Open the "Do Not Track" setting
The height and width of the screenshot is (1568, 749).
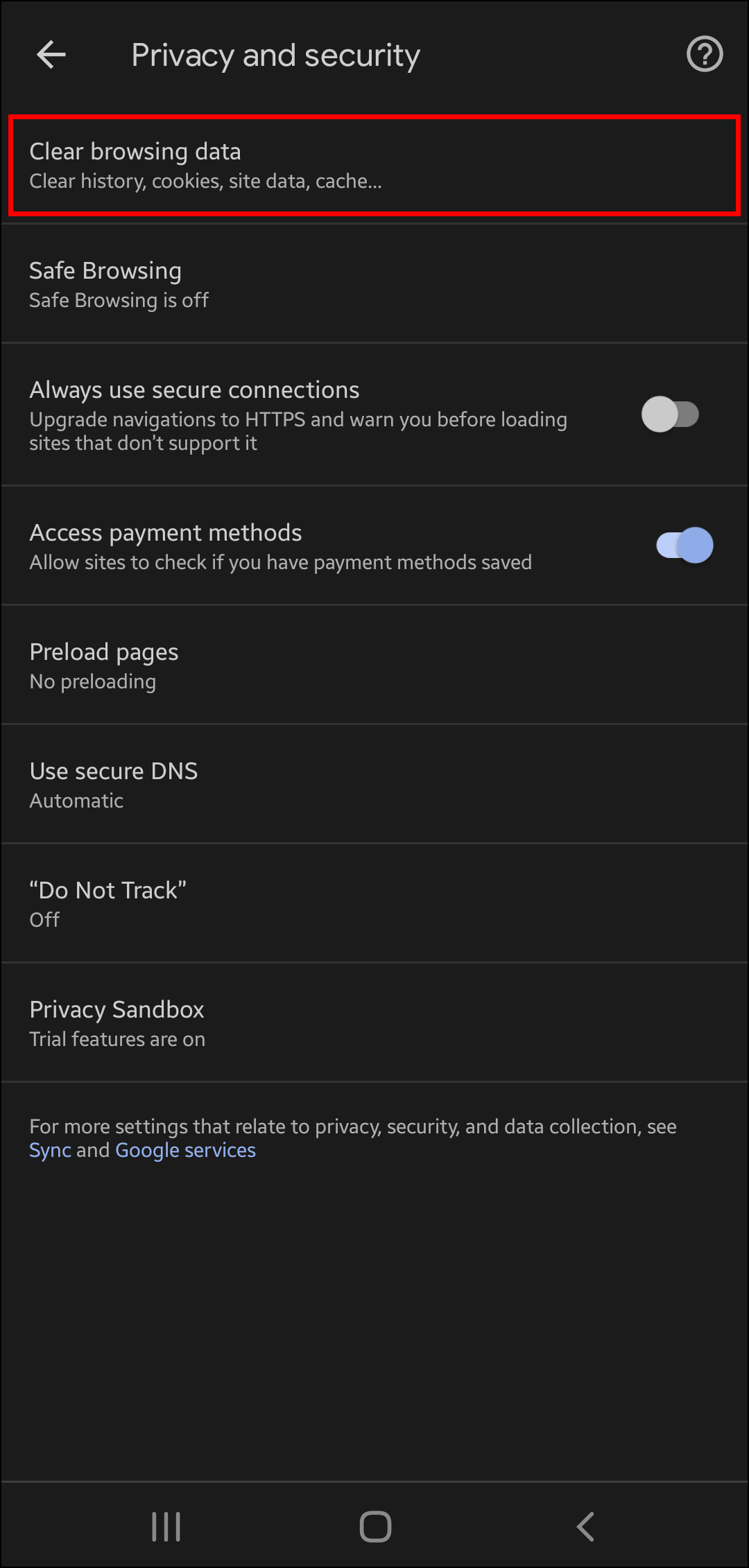[x=374, y=904]
